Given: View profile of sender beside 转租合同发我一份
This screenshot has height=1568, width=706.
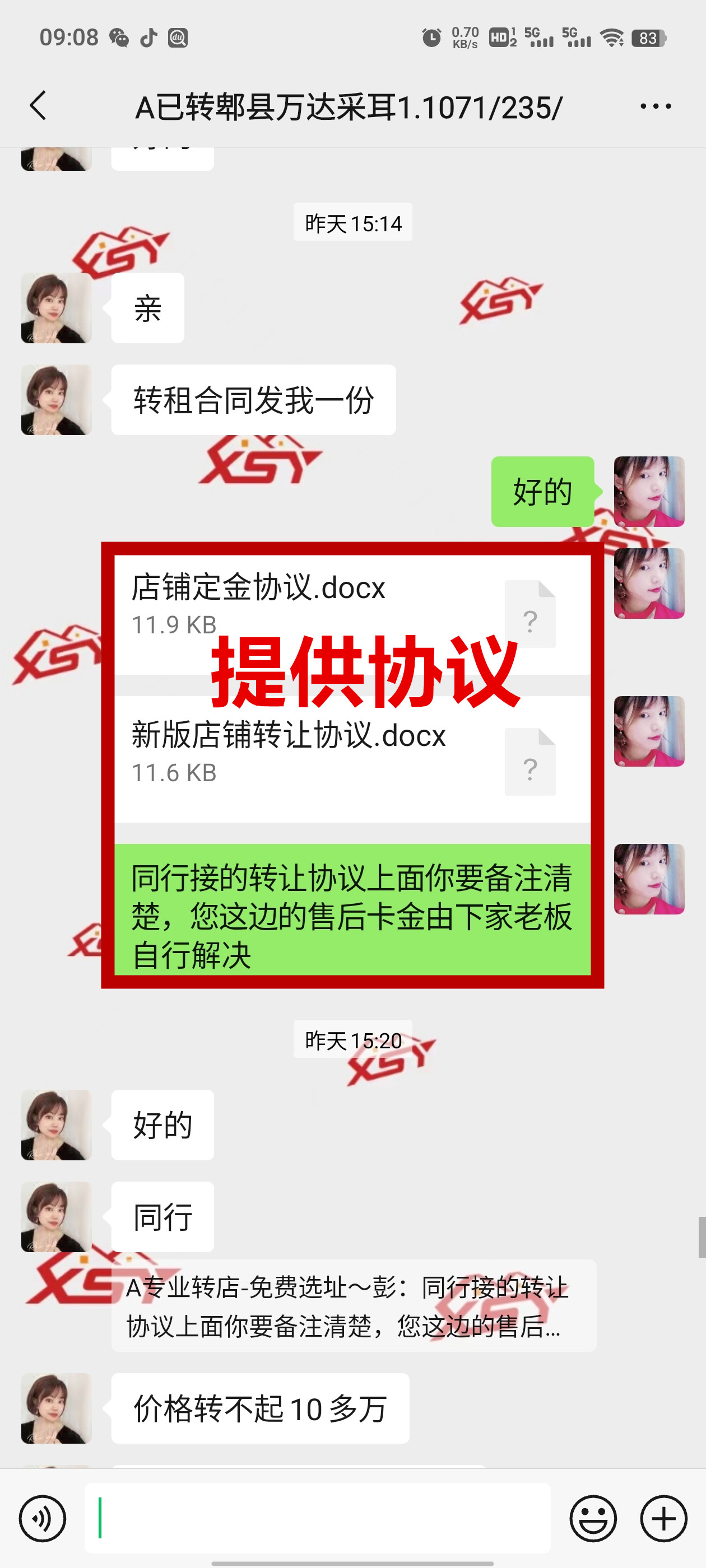Looking at the screenshot, I should (57, 400).
